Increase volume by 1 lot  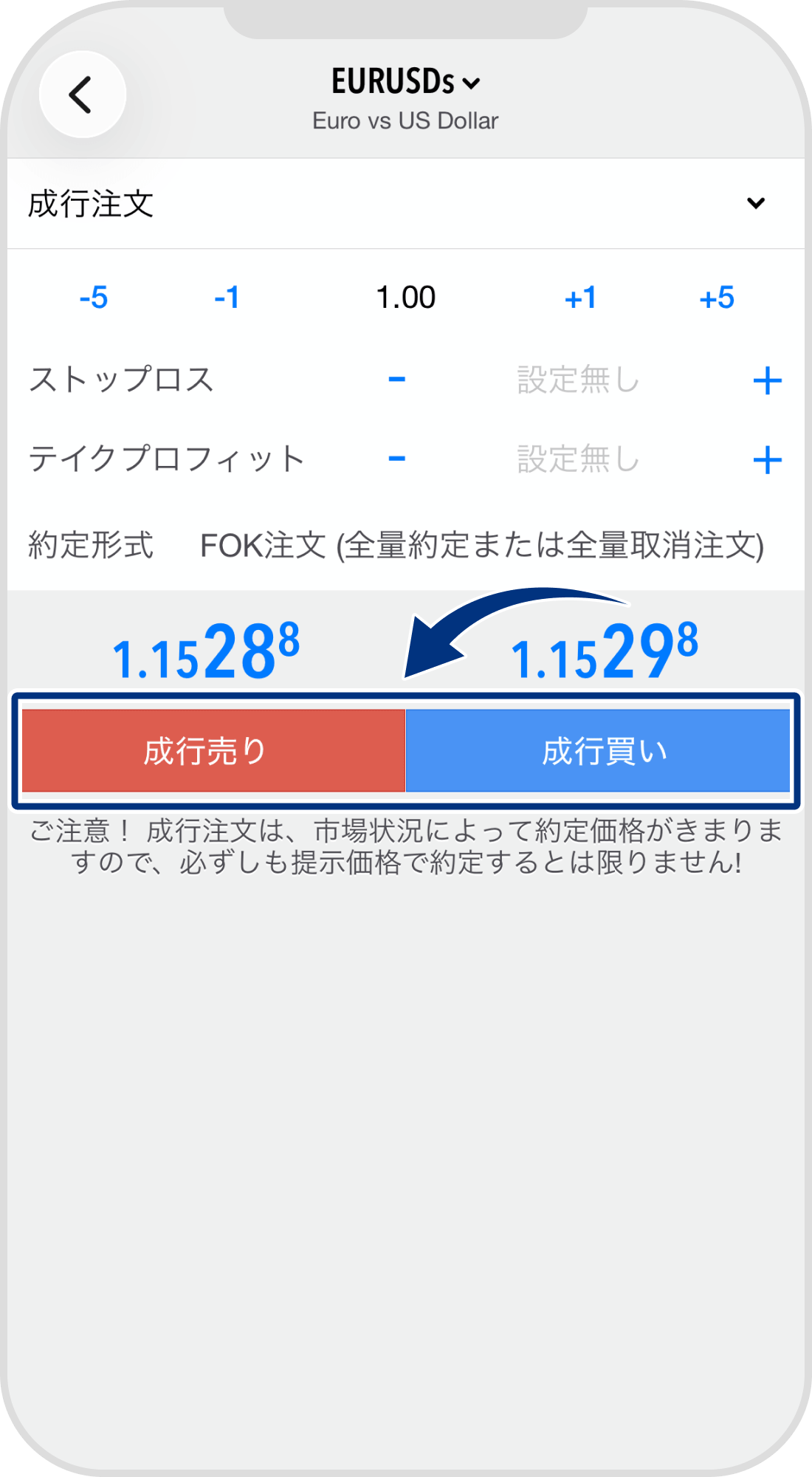click(583, 297)
